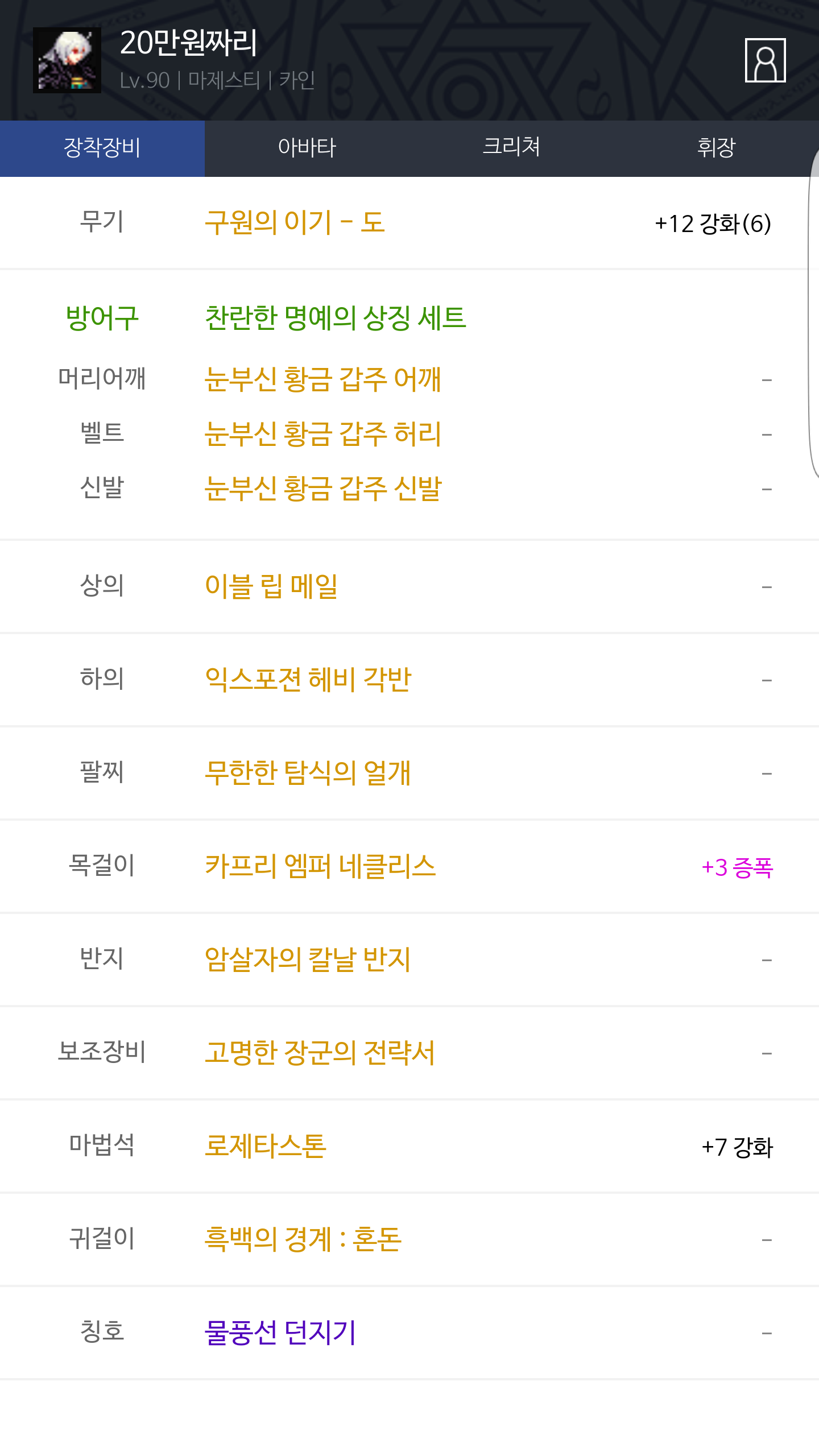Open 고명한 장군의 전략서 item
Image resolution: width=819 pixels, height=1456 pixels.
[320, 1053]
